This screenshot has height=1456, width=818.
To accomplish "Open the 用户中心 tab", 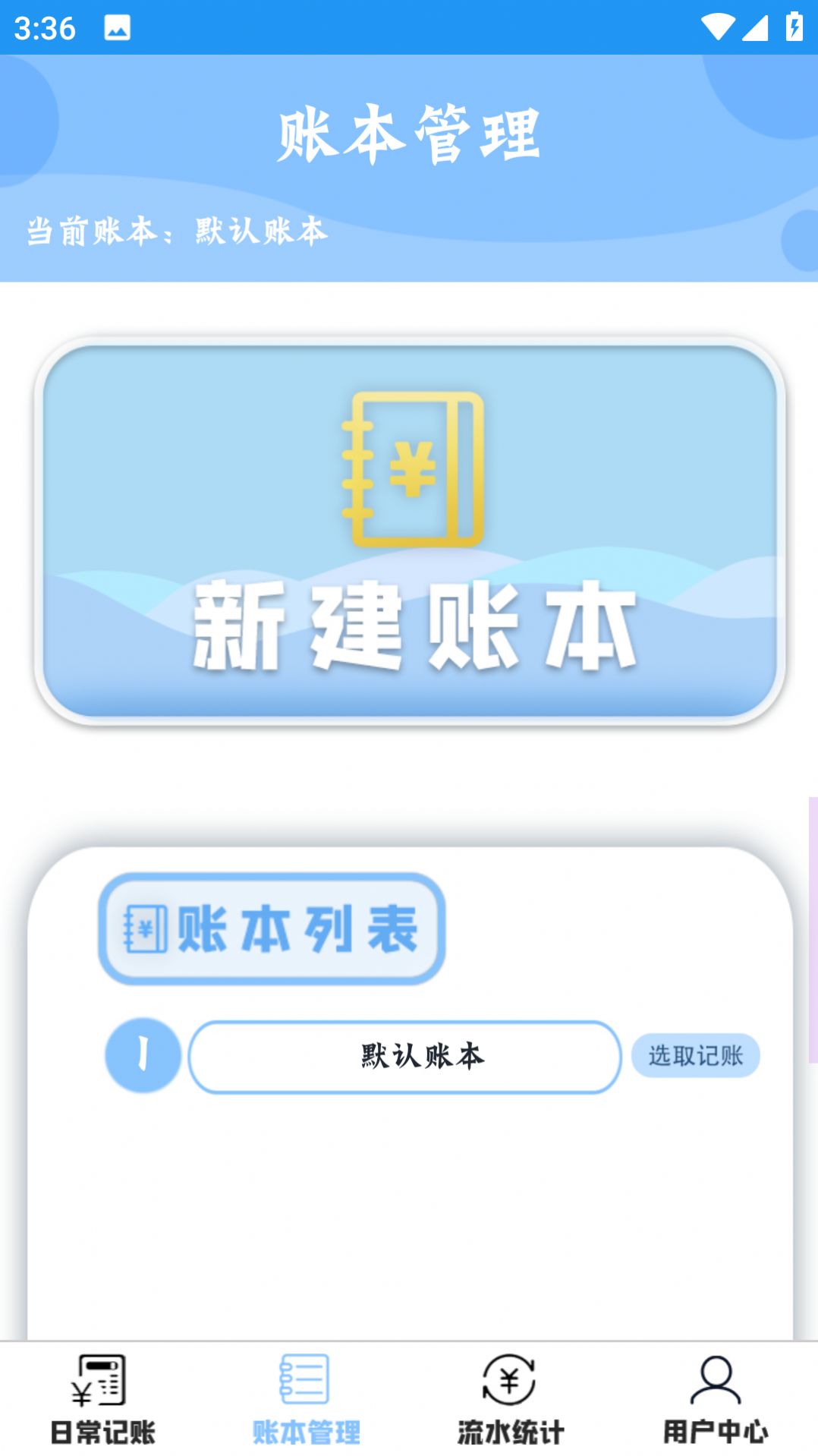I will (715, 1399).
